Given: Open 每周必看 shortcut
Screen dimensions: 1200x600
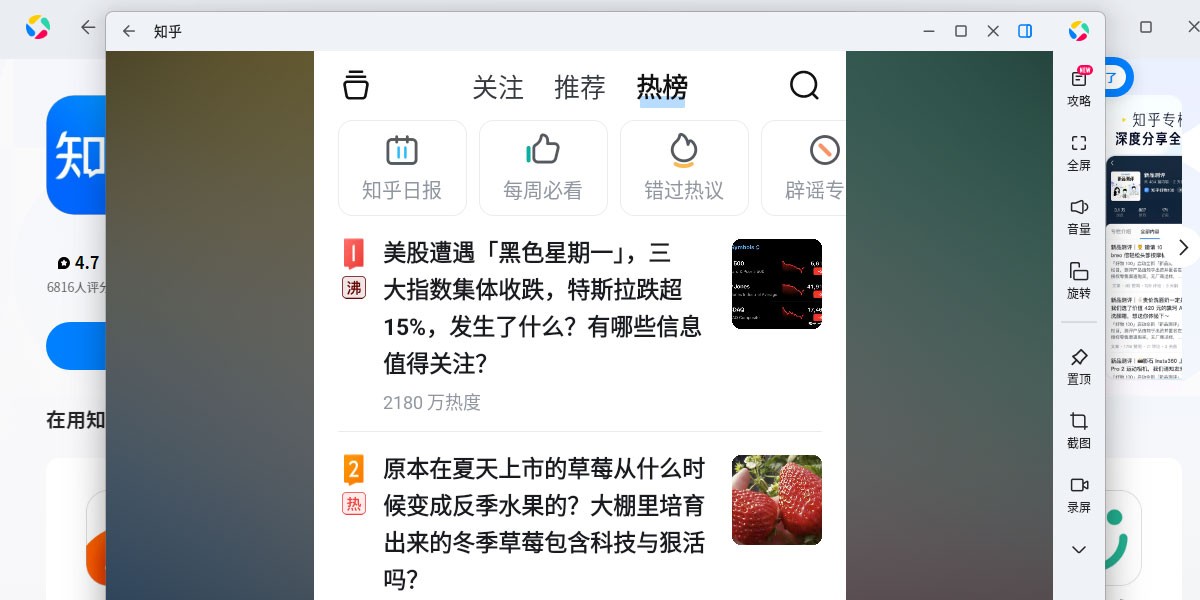Looking at the screenshot, I should pyautogui.click(x=543, y=168).
